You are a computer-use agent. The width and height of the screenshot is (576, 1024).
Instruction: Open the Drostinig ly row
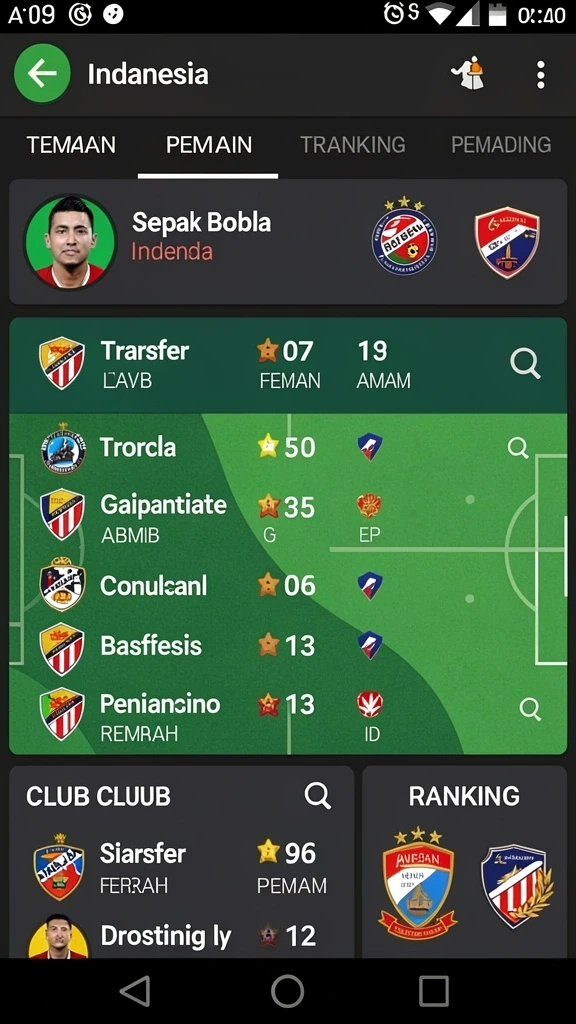182,936
